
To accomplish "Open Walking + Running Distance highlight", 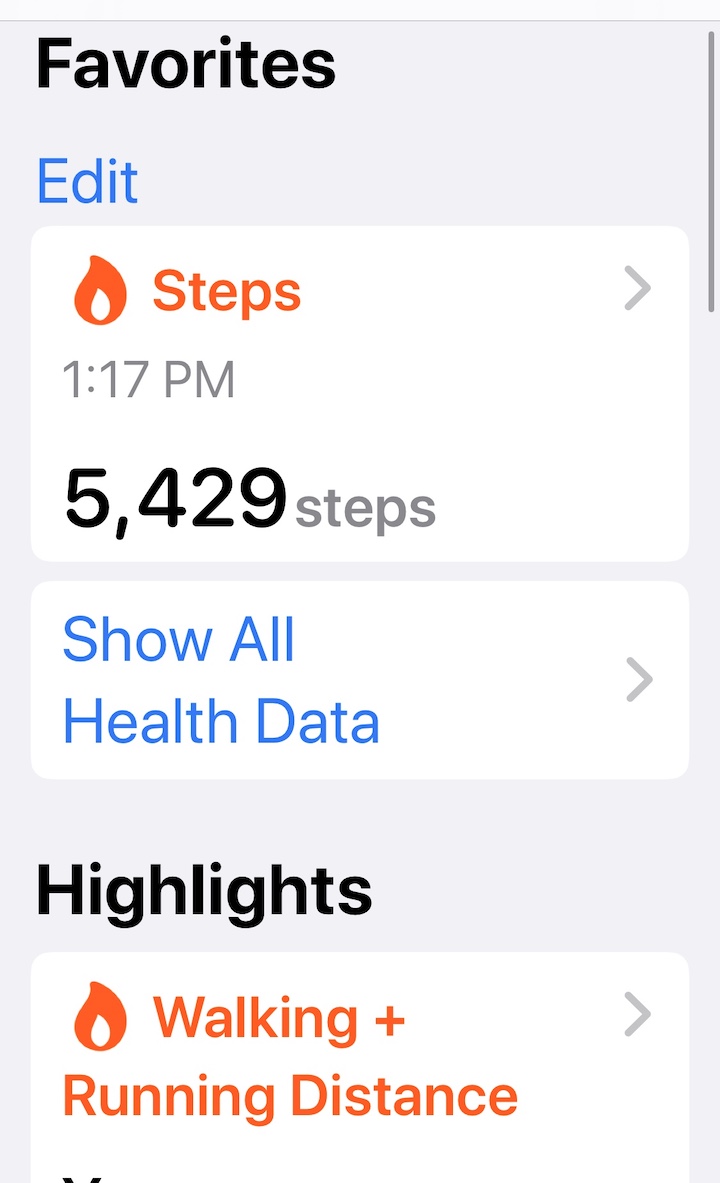I will tap(360, 1068).
